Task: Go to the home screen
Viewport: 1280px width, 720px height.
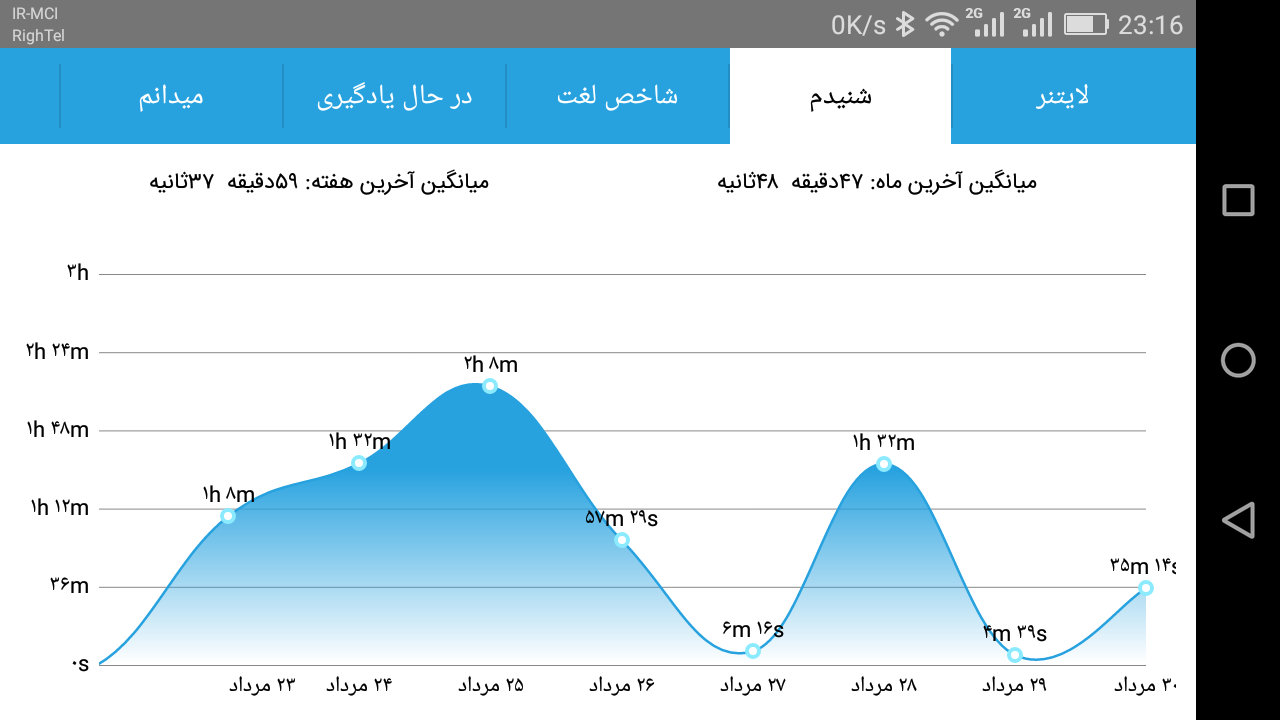Action: pyautogui.click(x=1238, y=360)
